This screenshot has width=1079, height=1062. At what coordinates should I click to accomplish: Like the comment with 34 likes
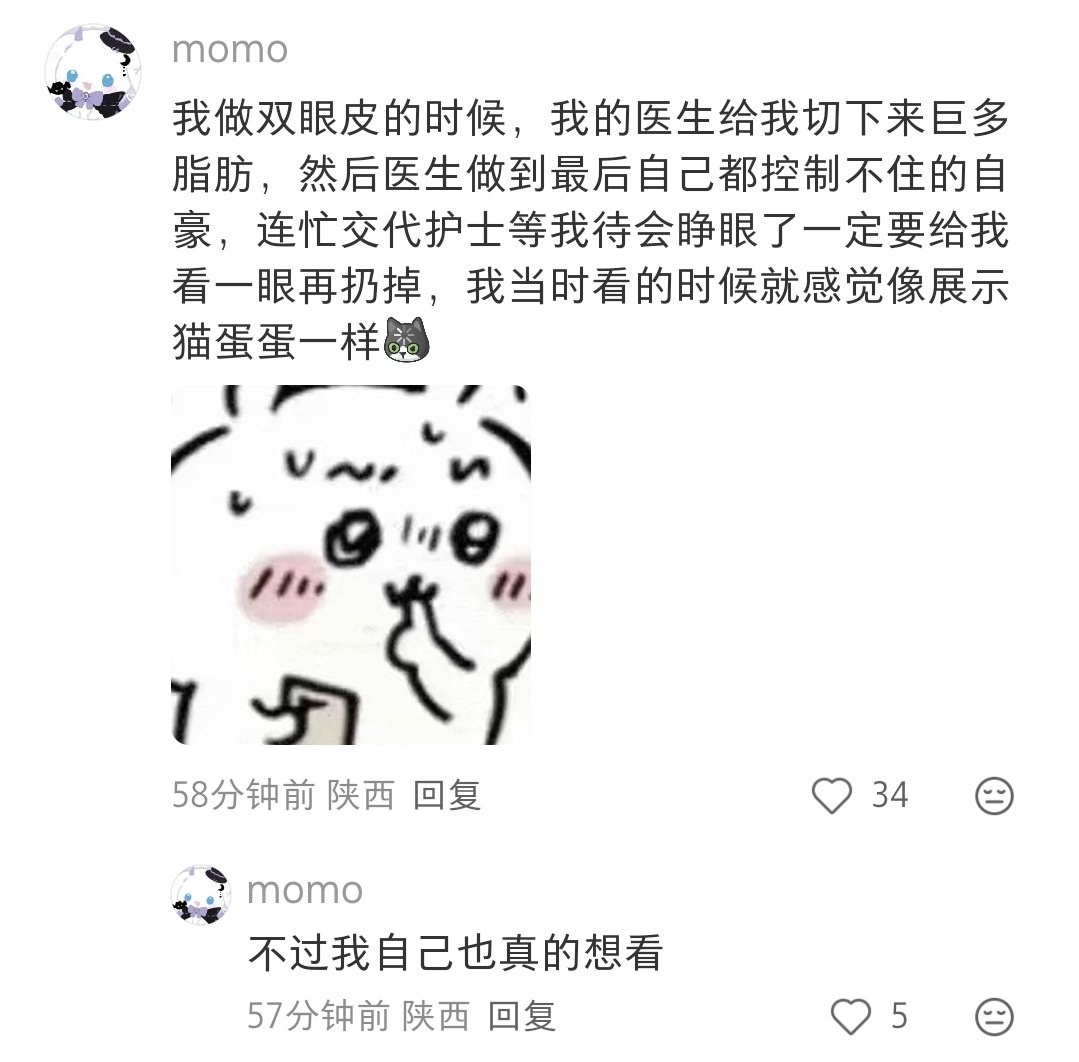(x=830, y=796)
